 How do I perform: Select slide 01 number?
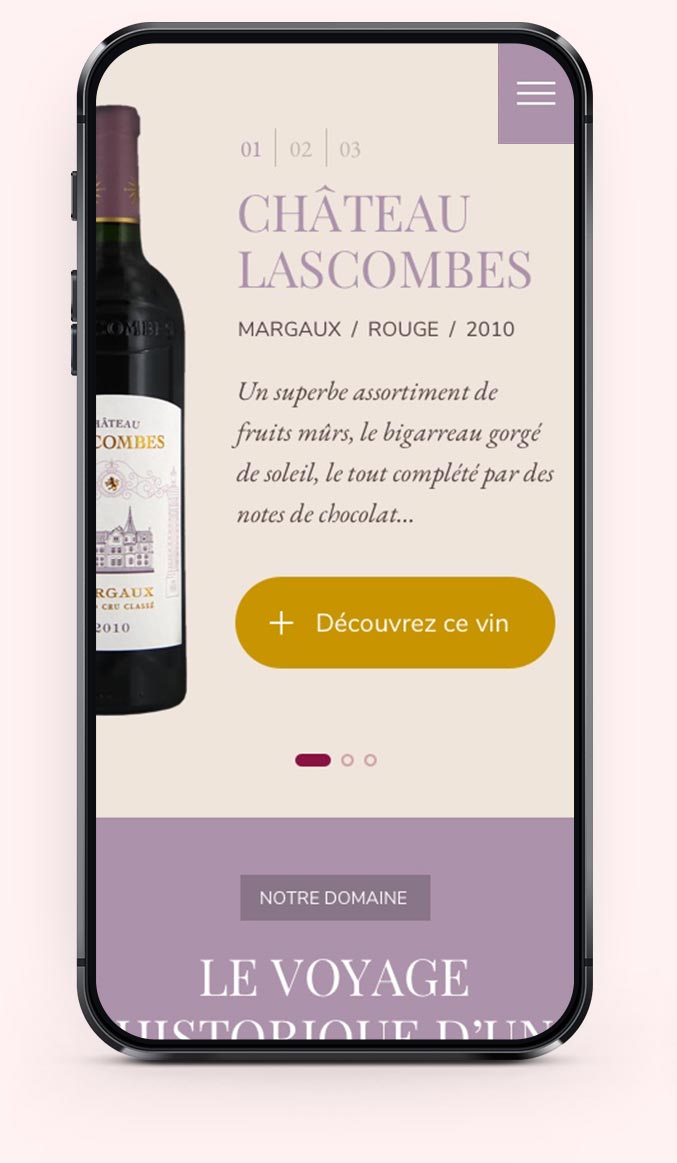coord(251,150)
